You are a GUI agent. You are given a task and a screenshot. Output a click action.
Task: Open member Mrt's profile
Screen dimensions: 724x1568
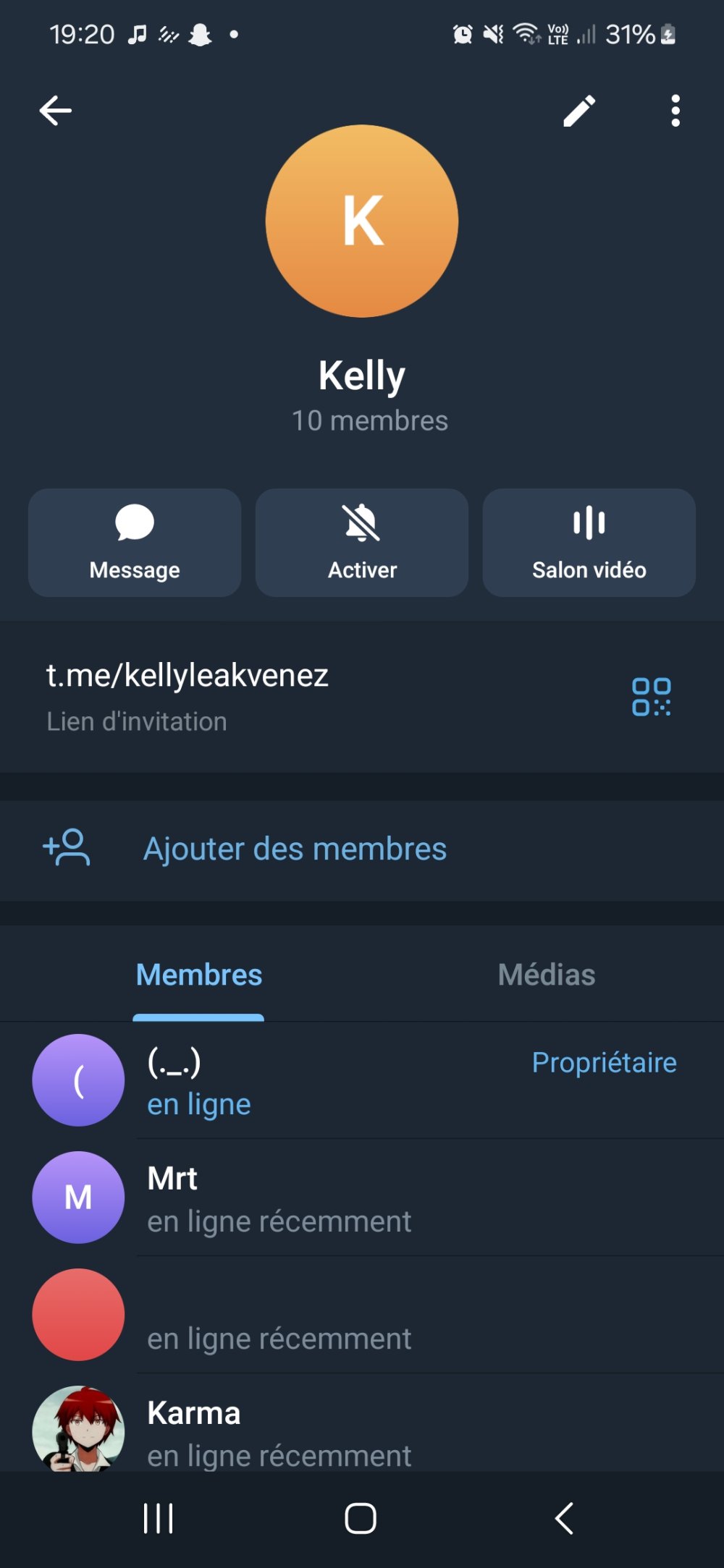[x=290, y=1198]
